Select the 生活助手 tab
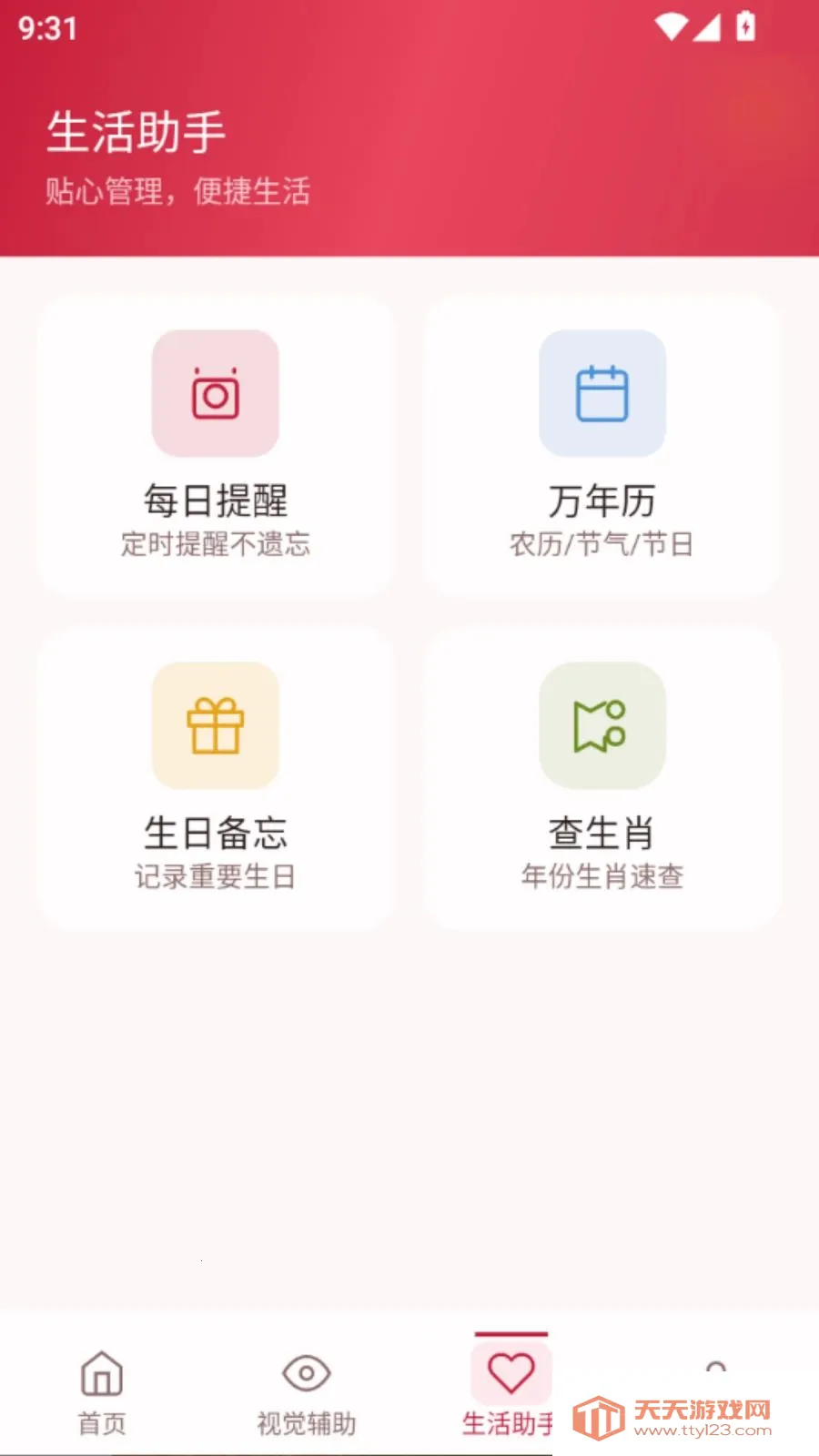 point(510,1392)
